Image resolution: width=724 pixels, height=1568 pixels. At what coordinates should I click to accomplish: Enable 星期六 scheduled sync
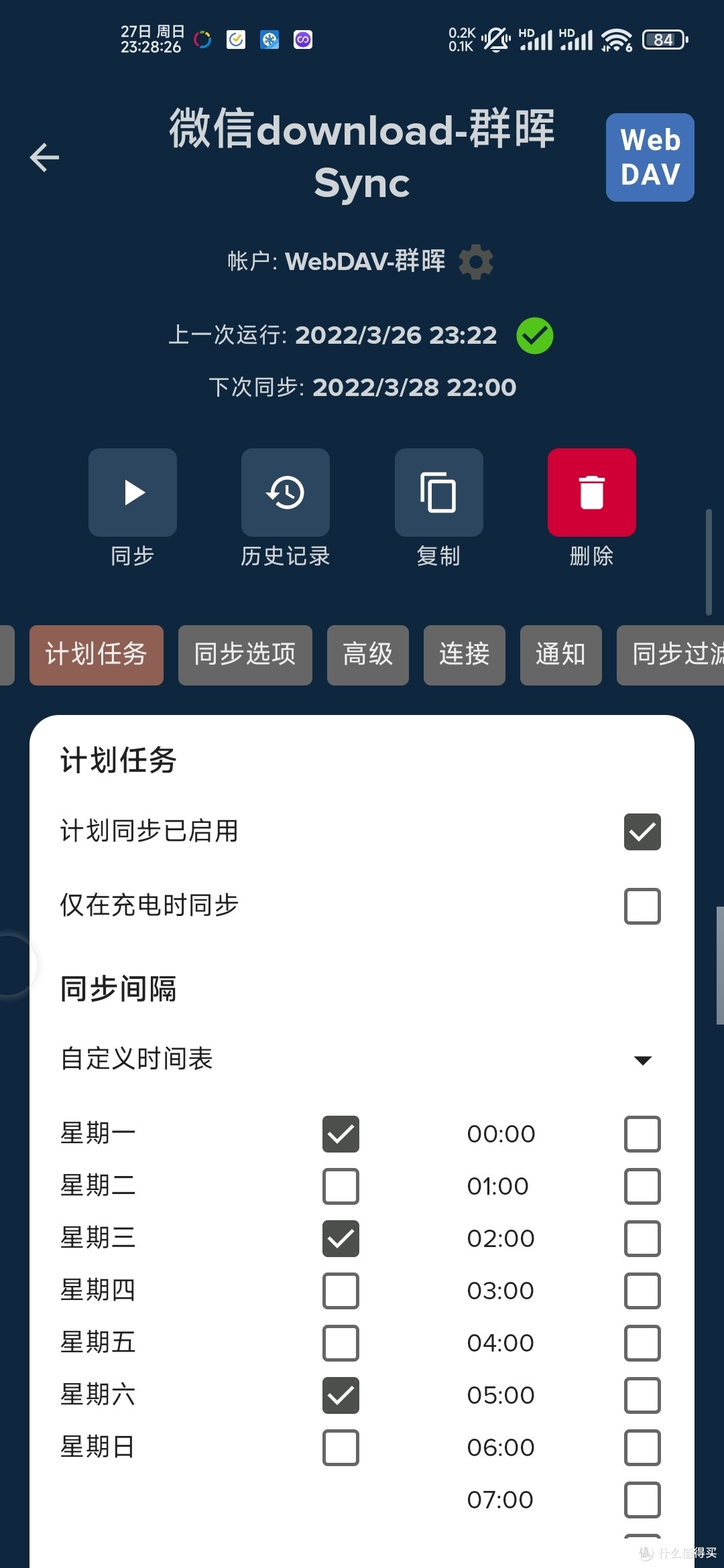tap(341, 1395)
